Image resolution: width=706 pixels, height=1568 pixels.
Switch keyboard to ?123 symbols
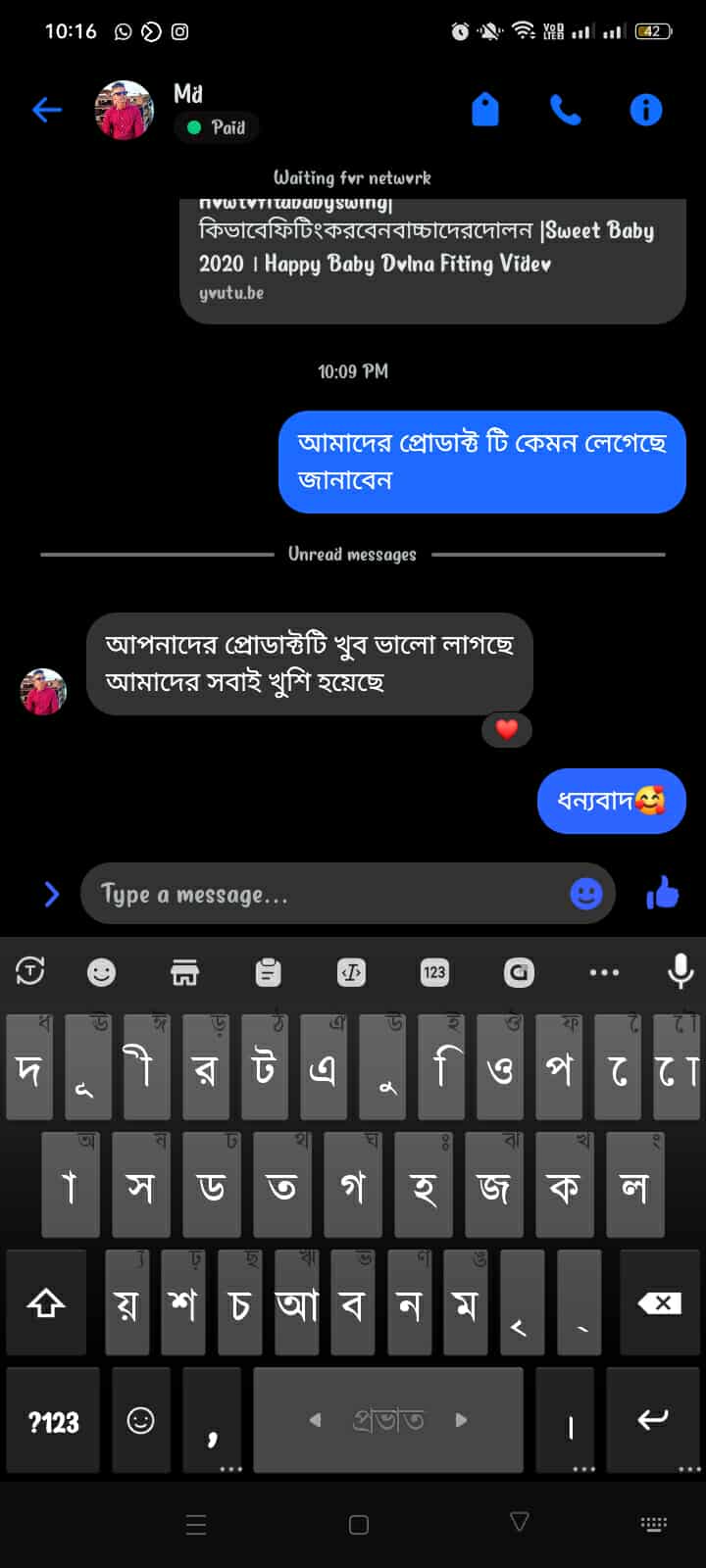click(53, 1421)
